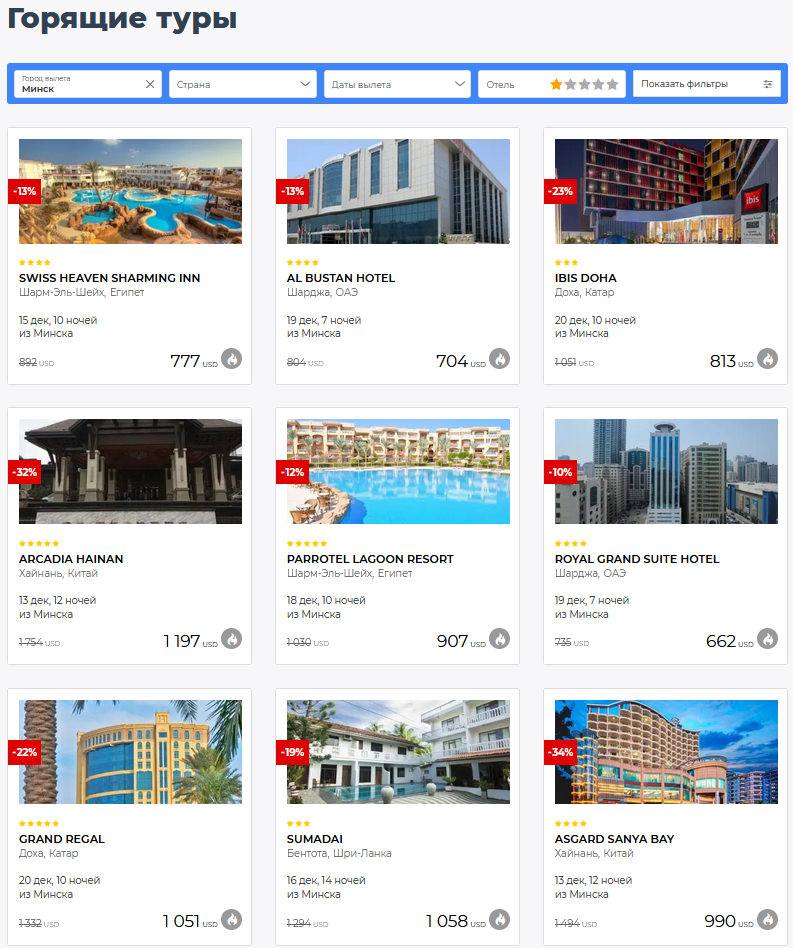Expand the Страна dropdown
Image resolution: width=793 pixels, height=948 pixels.
pyautogui.click(x=243, y=85)
